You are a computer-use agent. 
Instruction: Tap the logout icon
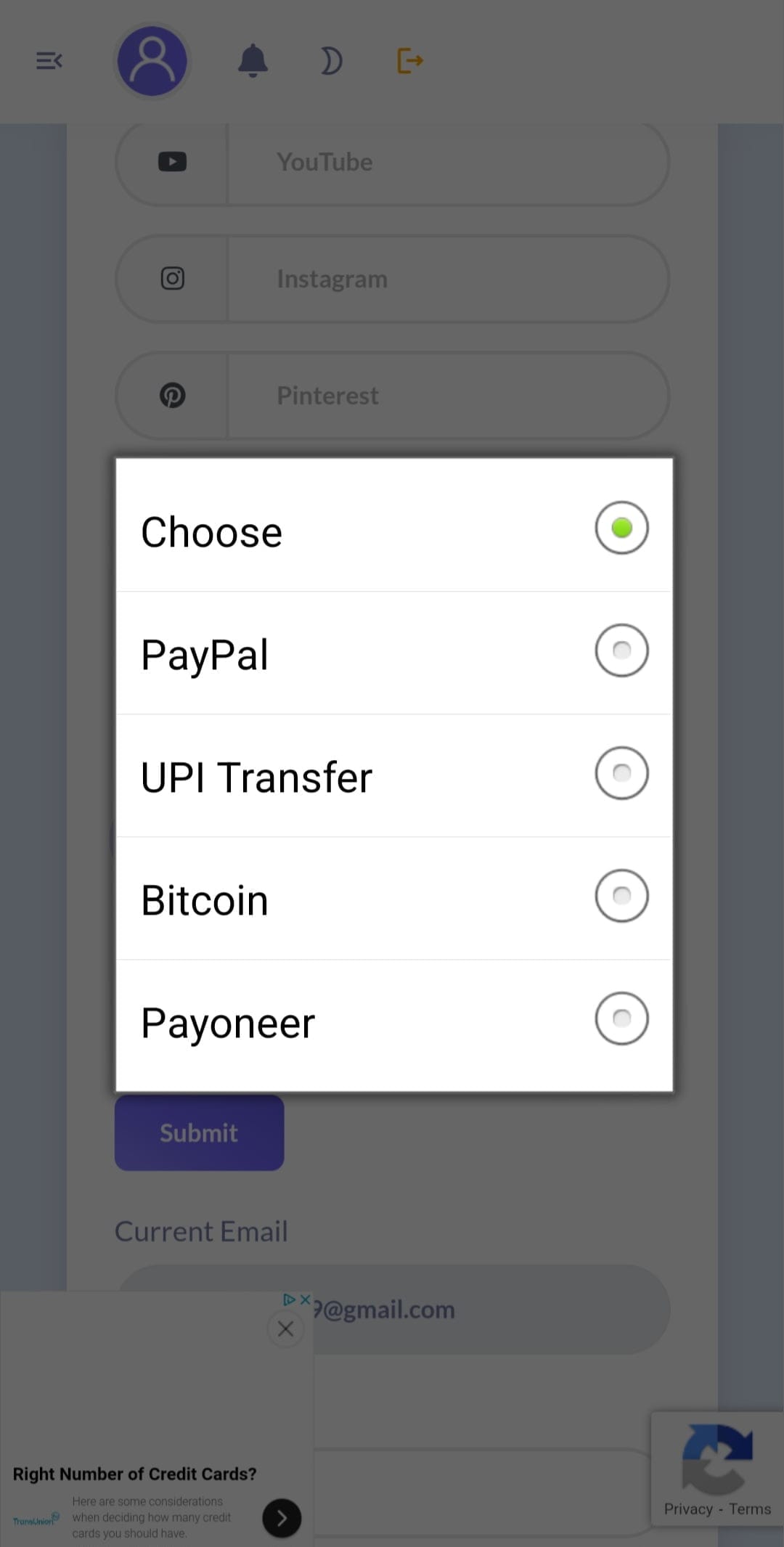[410, 61]
